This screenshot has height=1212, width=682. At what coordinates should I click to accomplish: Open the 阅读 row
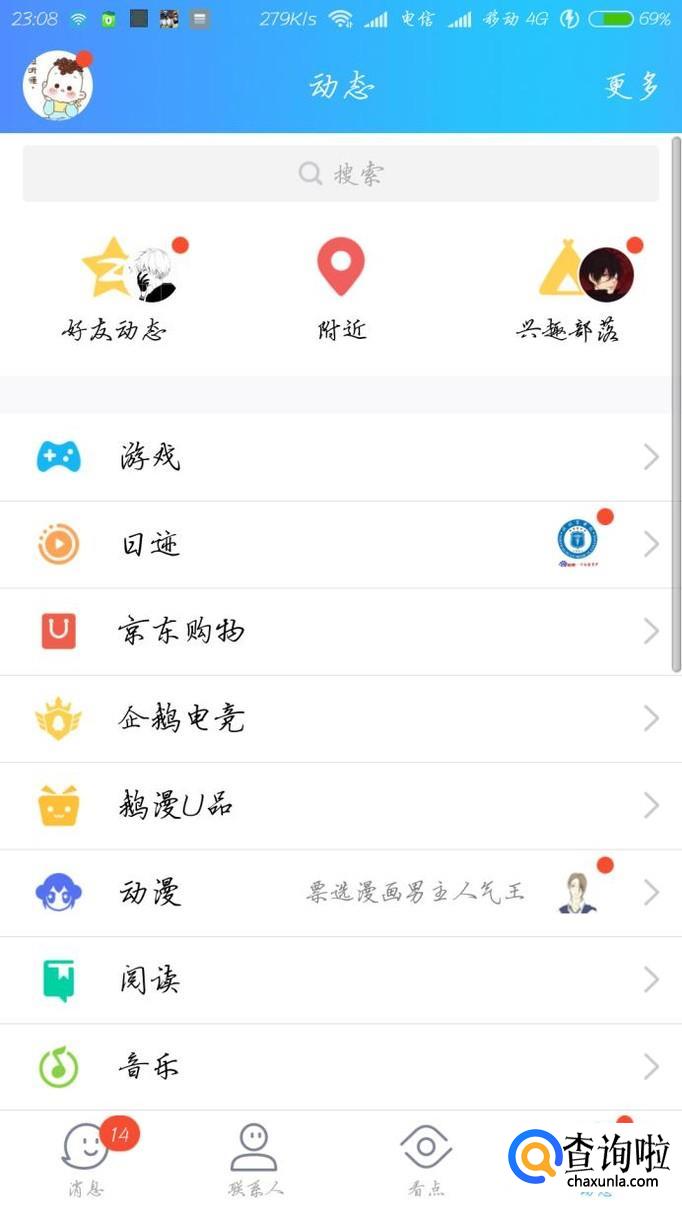pos(340,979)
